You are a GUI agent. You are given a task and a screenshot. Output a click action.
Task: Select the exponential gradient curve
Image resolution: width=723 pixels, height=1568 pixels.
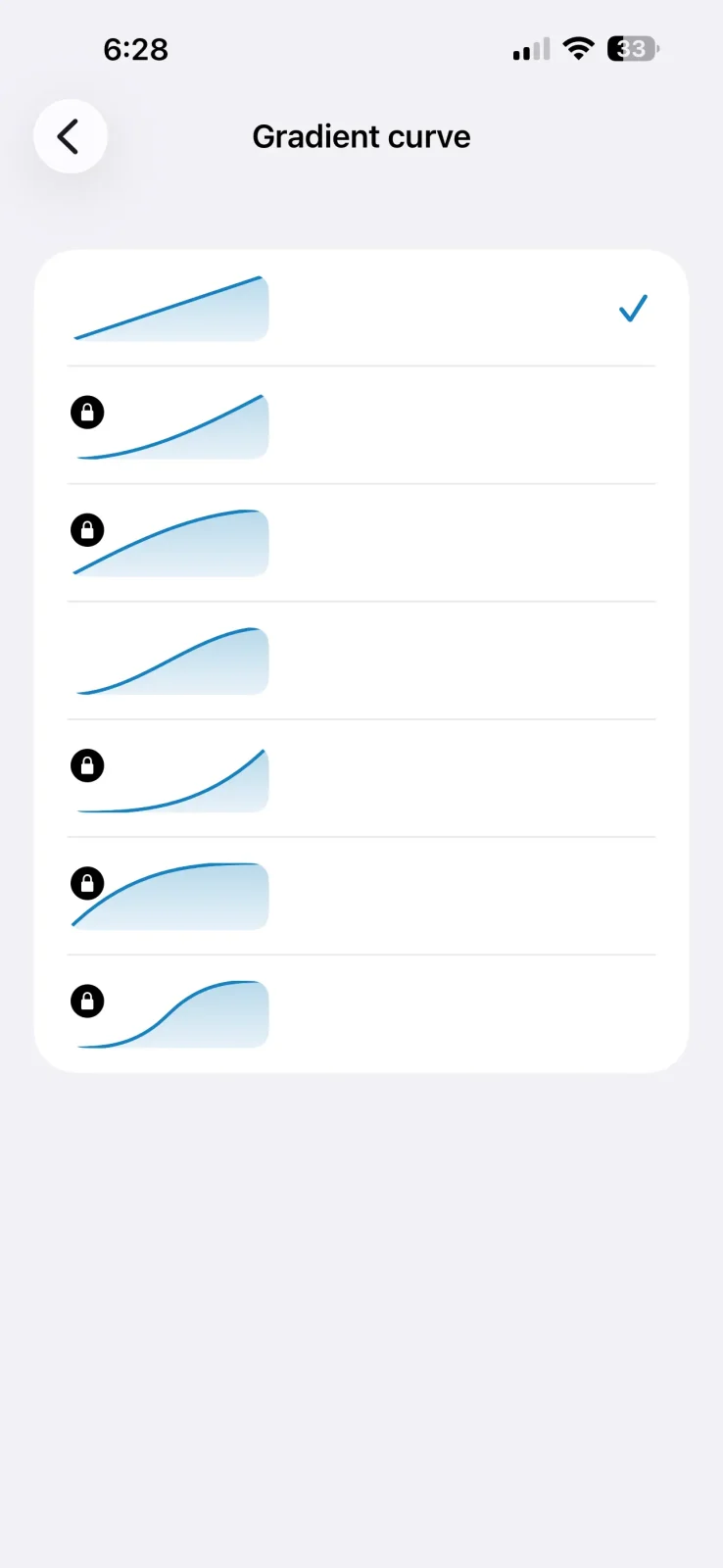point(362,778)
